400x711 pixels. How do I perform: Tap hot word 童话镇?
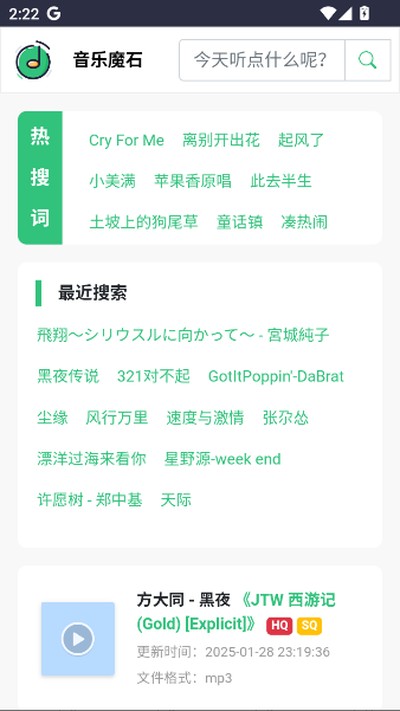(x=239, y=222)
